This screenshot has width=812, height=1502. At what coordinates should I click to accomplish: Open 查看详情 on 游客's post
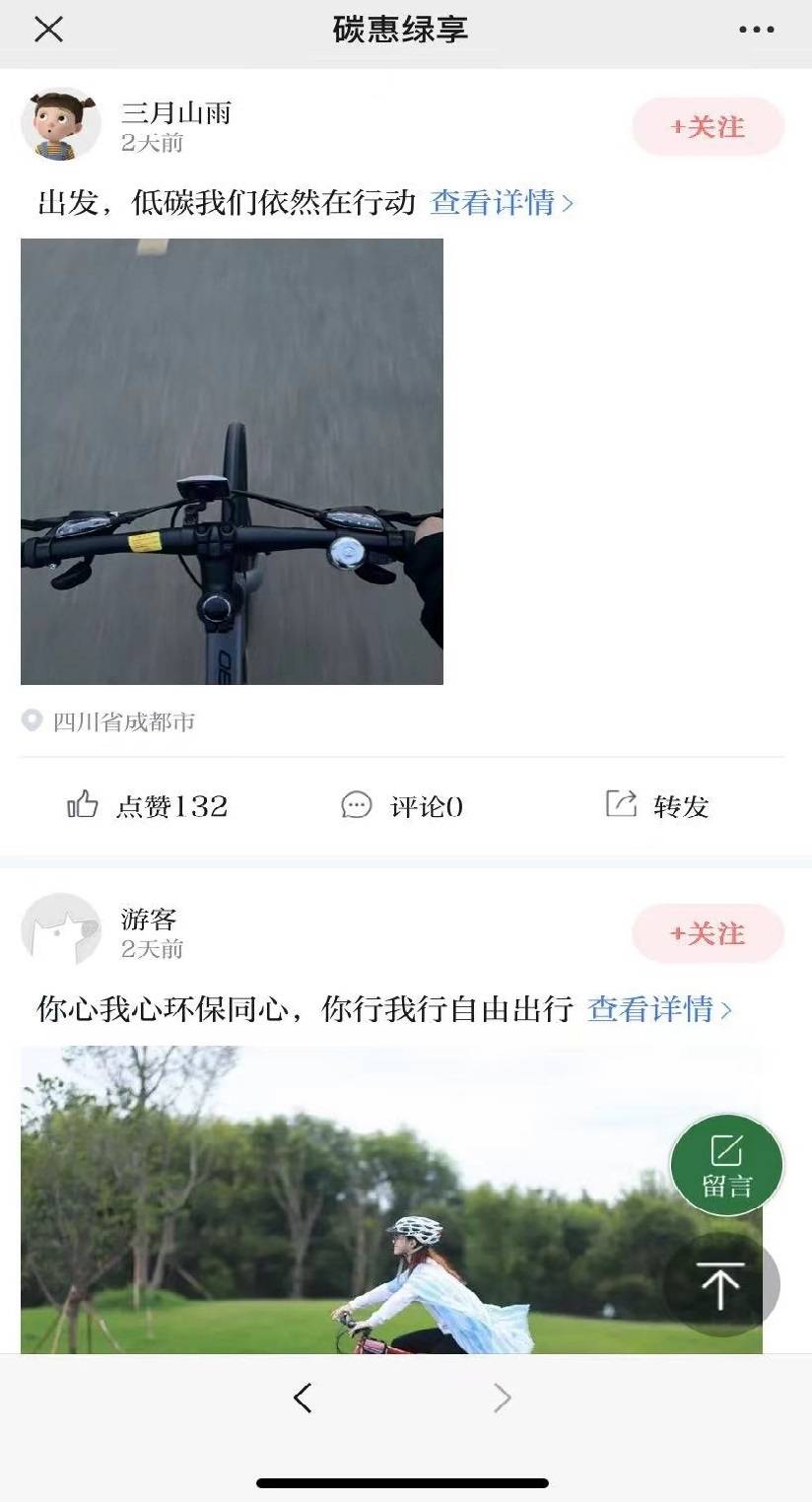(659, 1009)
